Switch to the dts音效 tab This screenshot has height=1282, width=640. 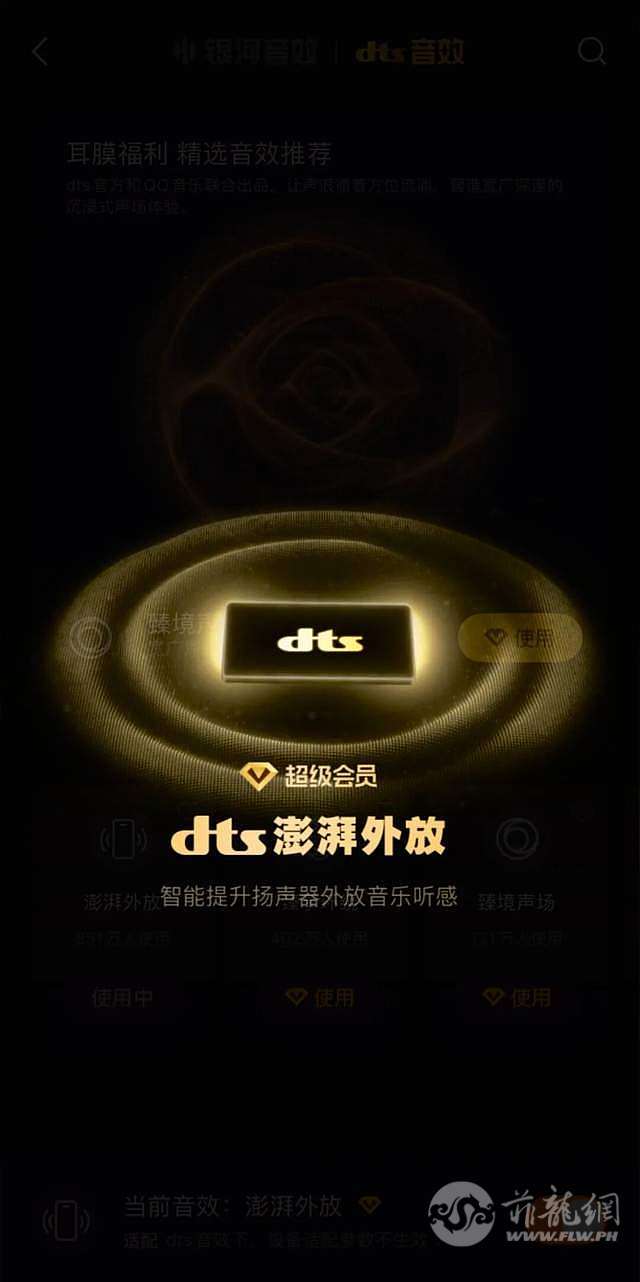coord(410,52)
